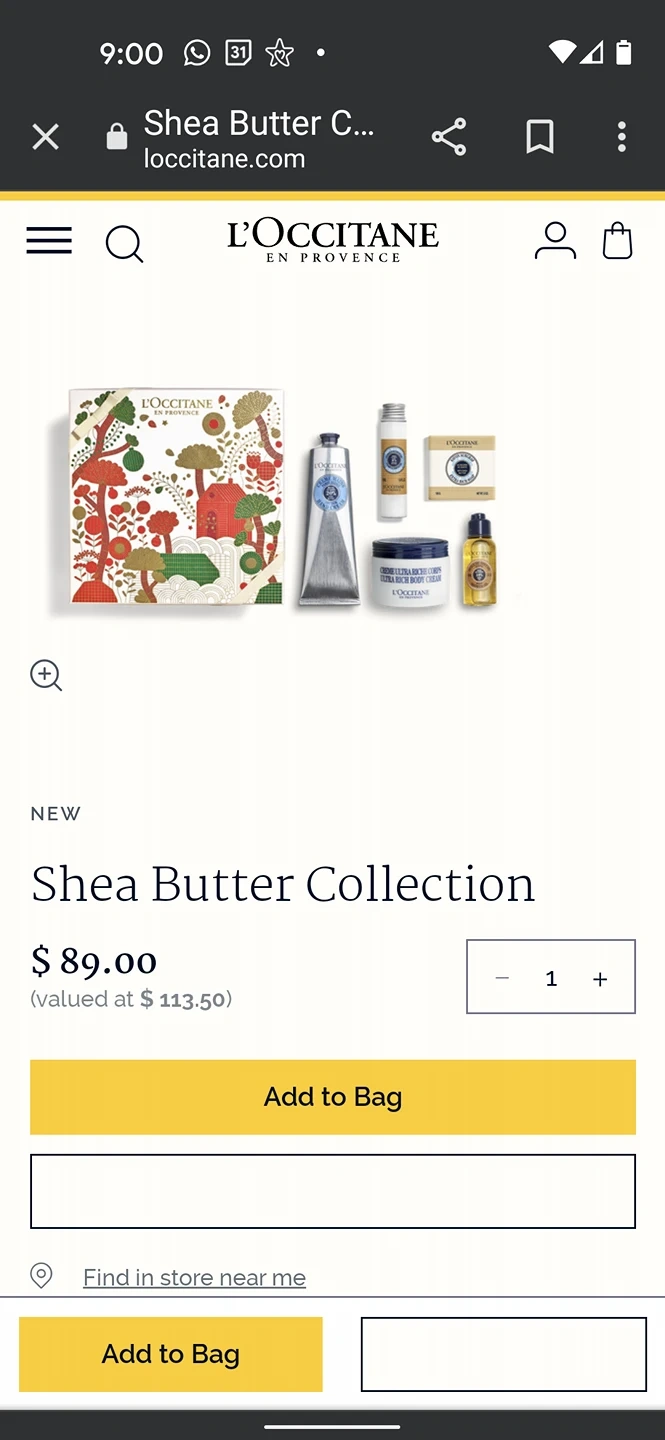Image resolution: width=665 pixels, height=1440 pixels.
Task: Increase quantity with plus button
Action: pyautogui.click(x=600, y=978)
